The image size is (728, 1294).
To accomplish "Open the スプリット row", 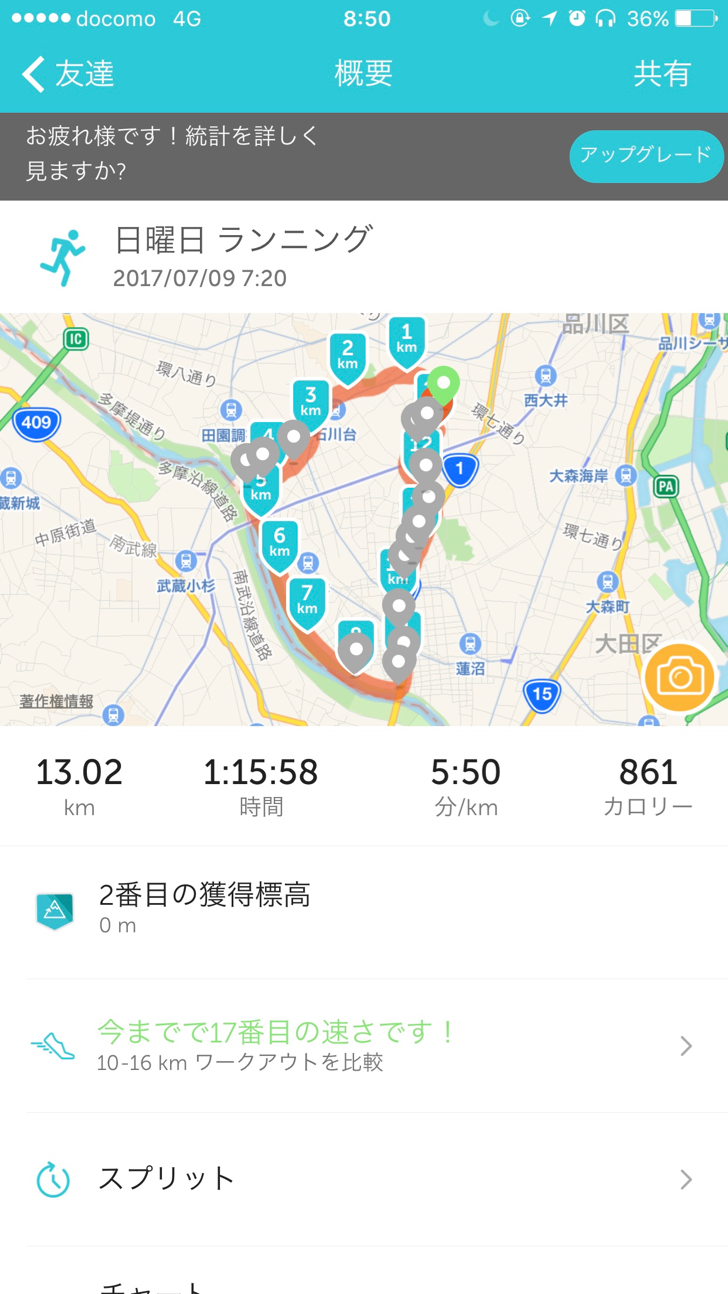I will click(x=364, y=1179).
